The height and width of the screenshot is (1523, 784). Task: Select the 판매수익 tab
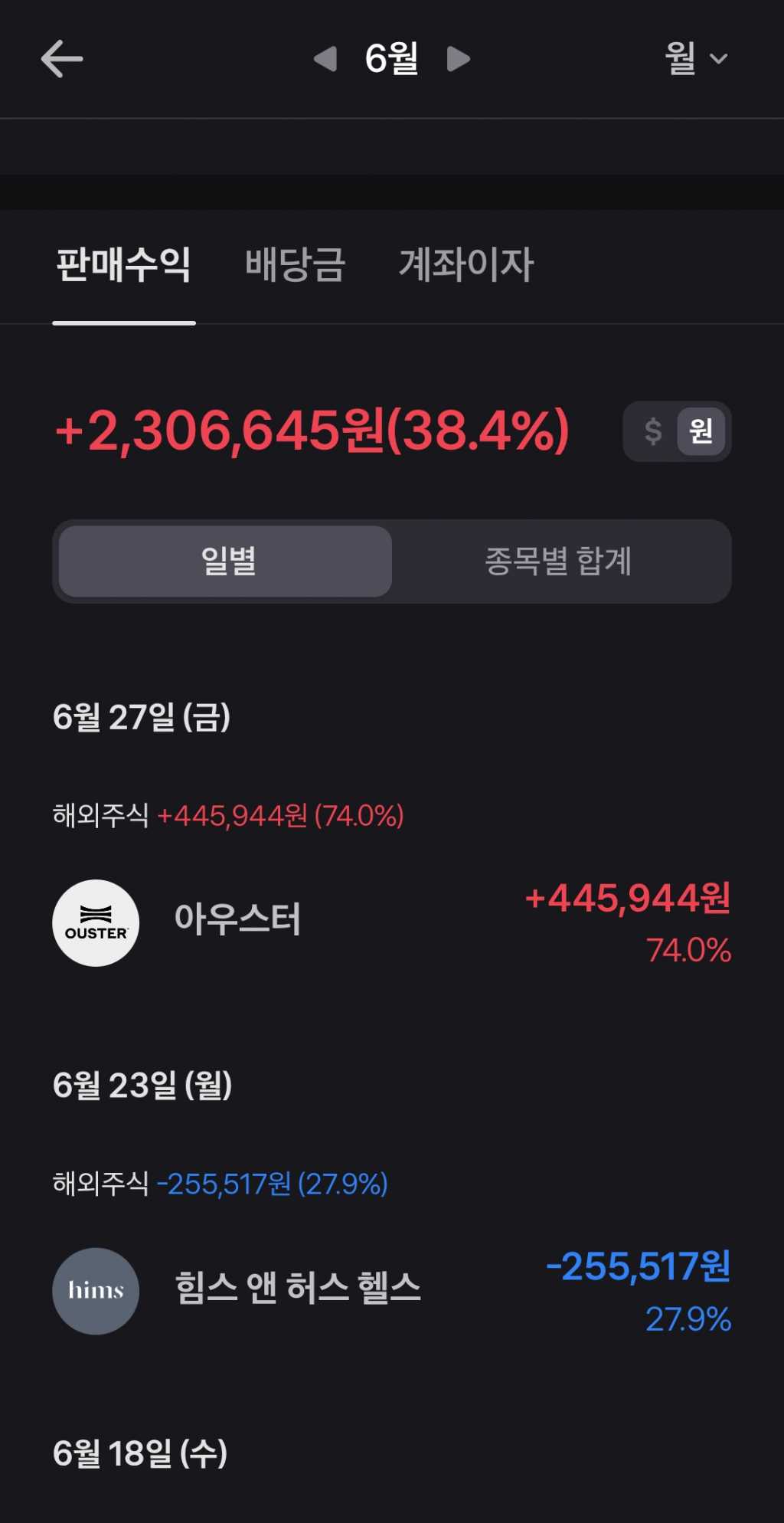[124, 265]
